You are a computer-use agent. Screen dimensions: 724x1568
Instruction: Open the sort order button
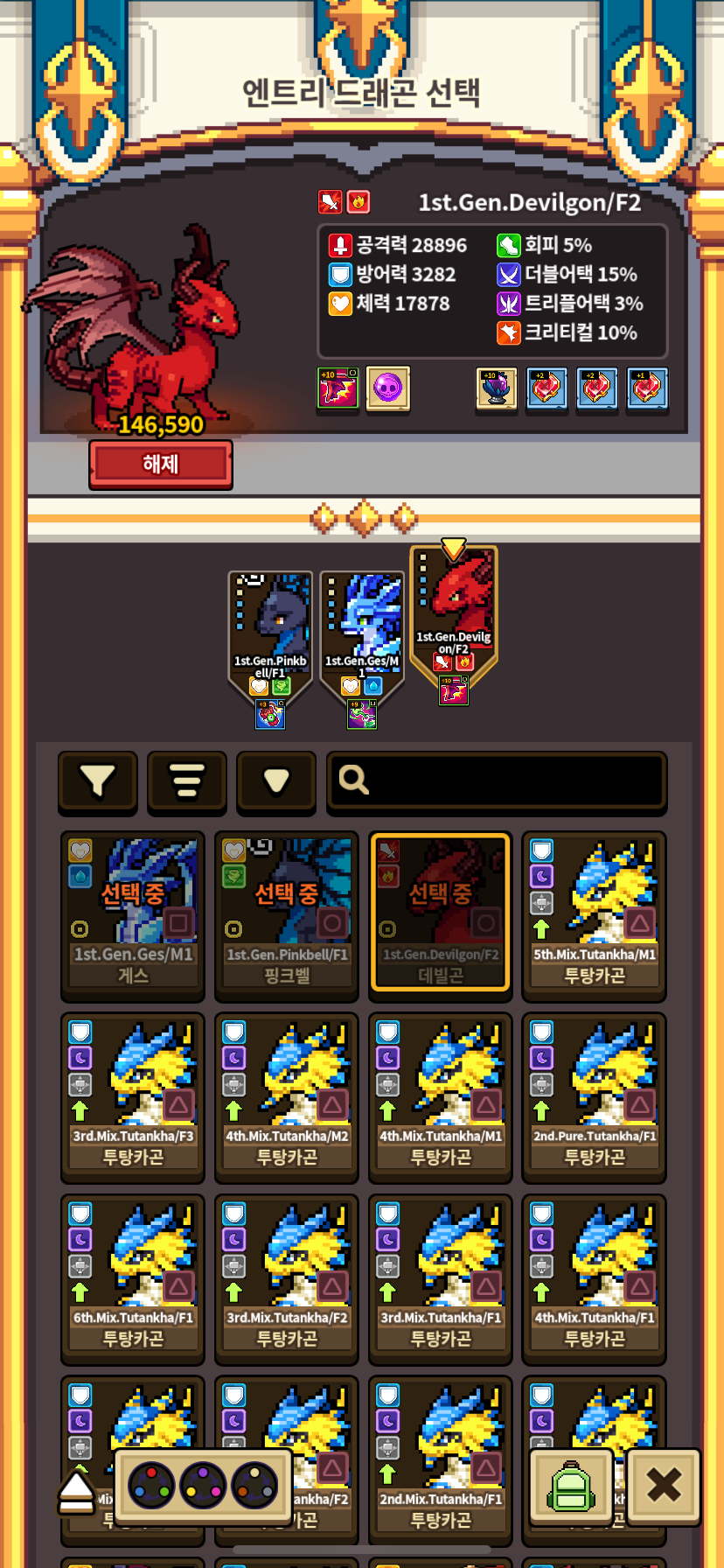point(186,780)
